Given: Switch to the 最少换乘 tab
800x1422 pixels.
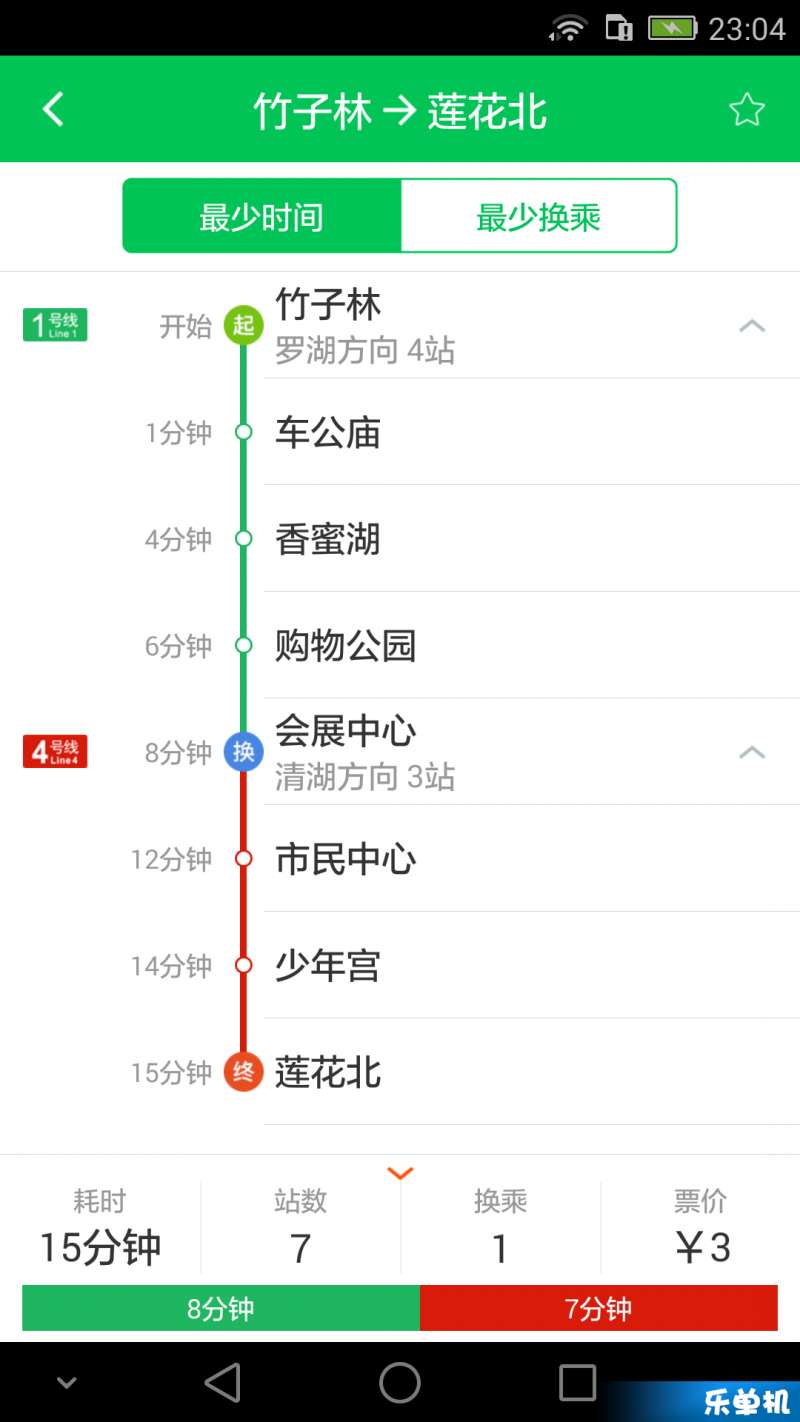Looking at the screenshot, I should click(539, 216).
